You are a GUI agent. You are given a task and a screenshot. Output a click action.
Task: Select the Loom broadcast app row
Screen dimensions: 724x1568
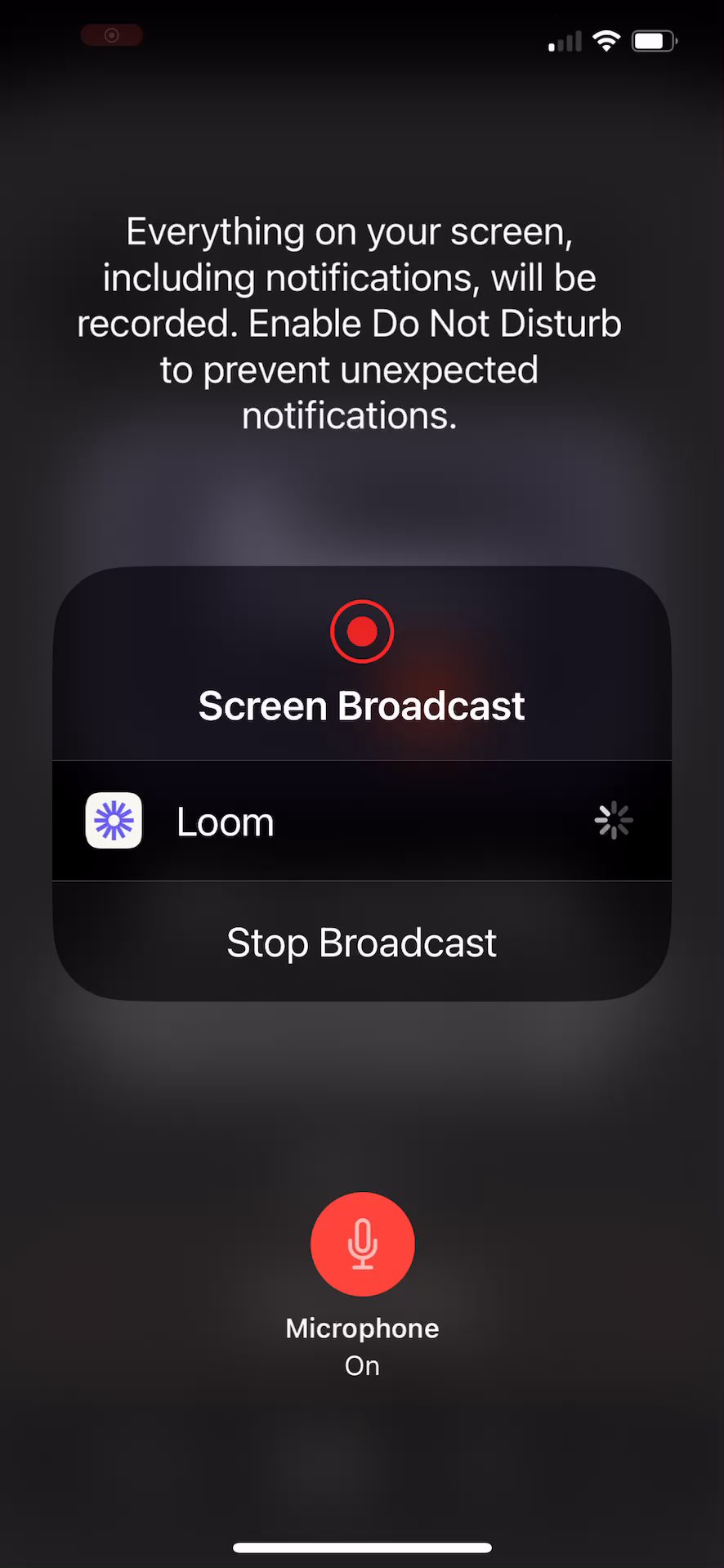[x=361, y=821]
